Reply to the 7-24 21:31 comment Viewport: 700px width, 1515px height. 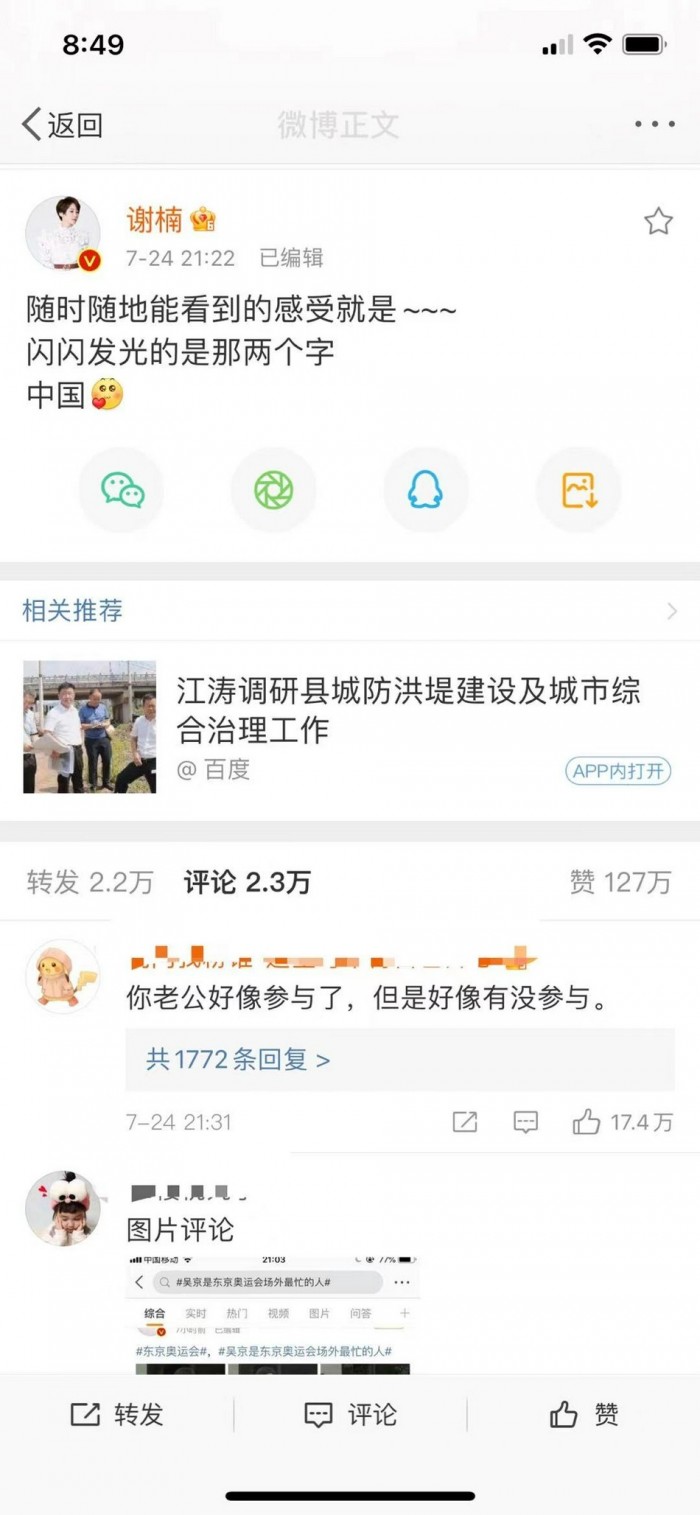[x=526, y=1122]
